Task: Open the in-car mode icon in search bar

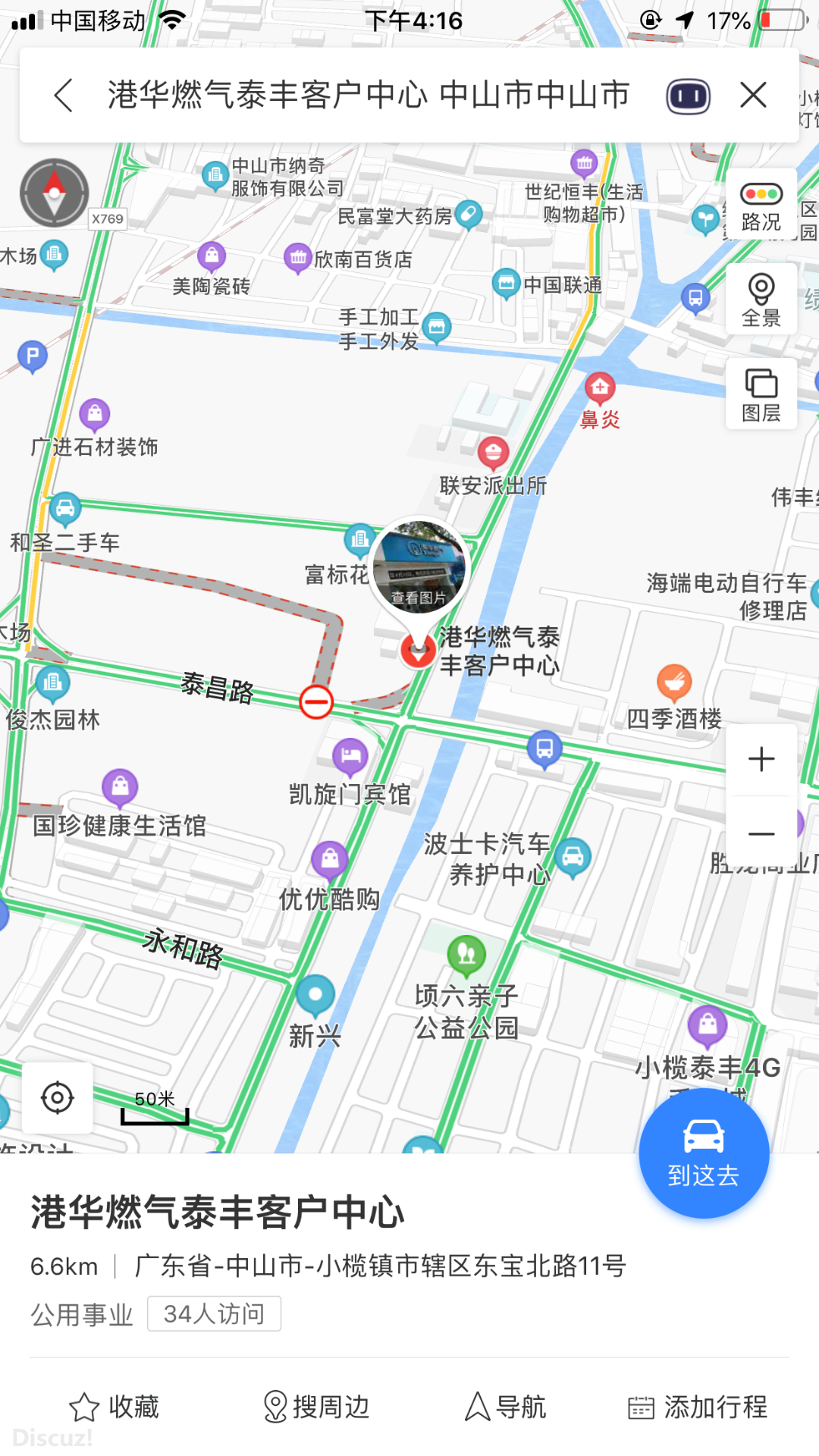Action: tap(688, 96)
